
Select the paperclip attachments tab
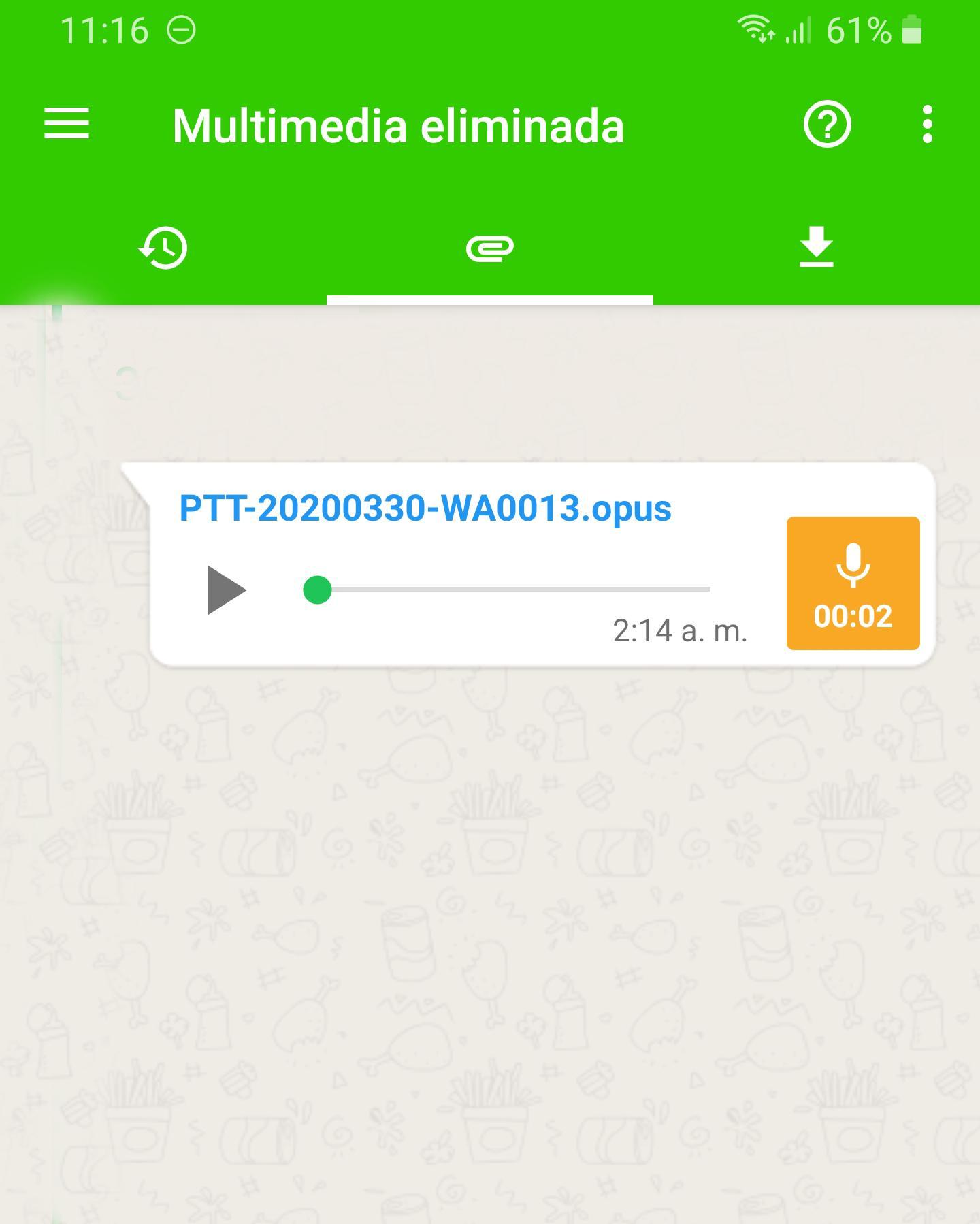[490, 248]
